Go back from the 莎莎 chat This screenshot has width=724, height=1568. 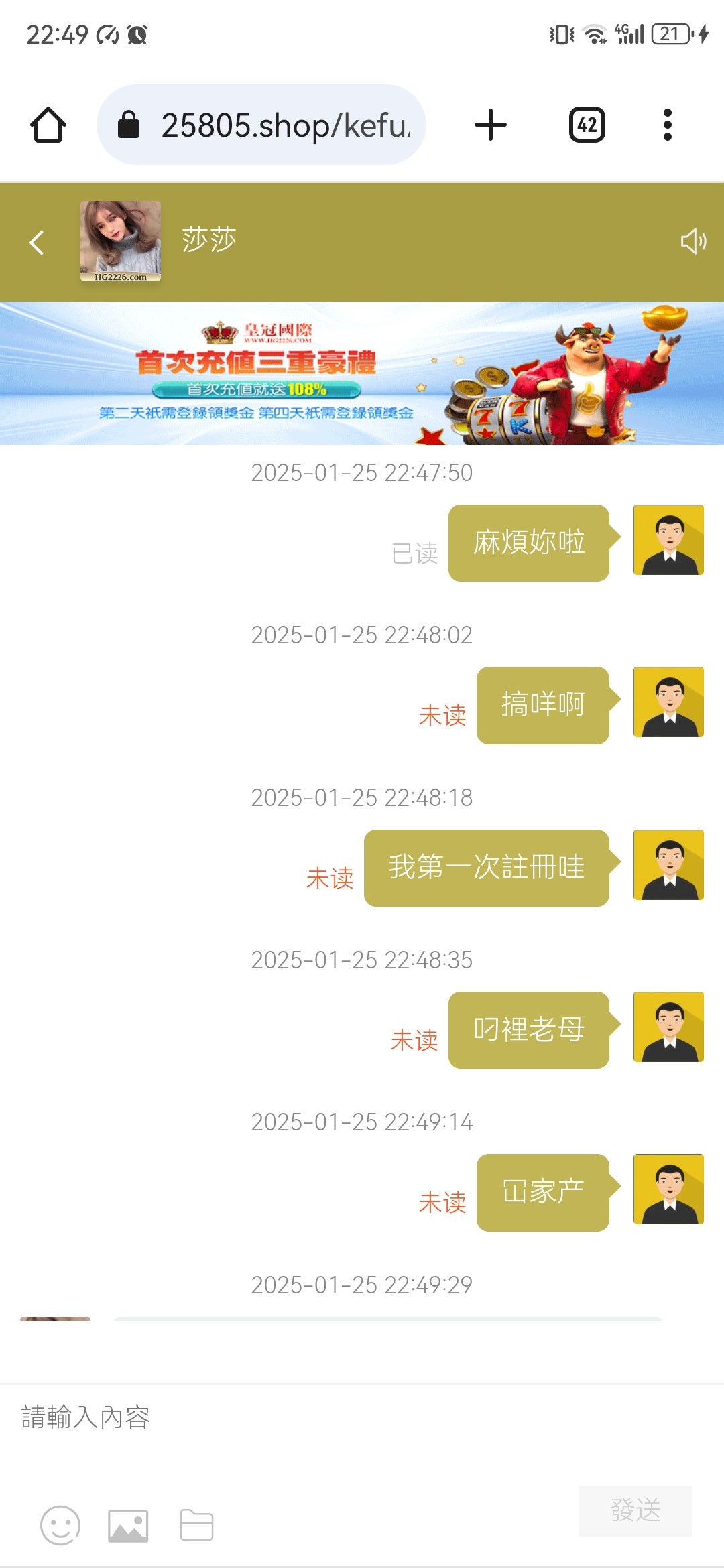(x=37, y=242)
